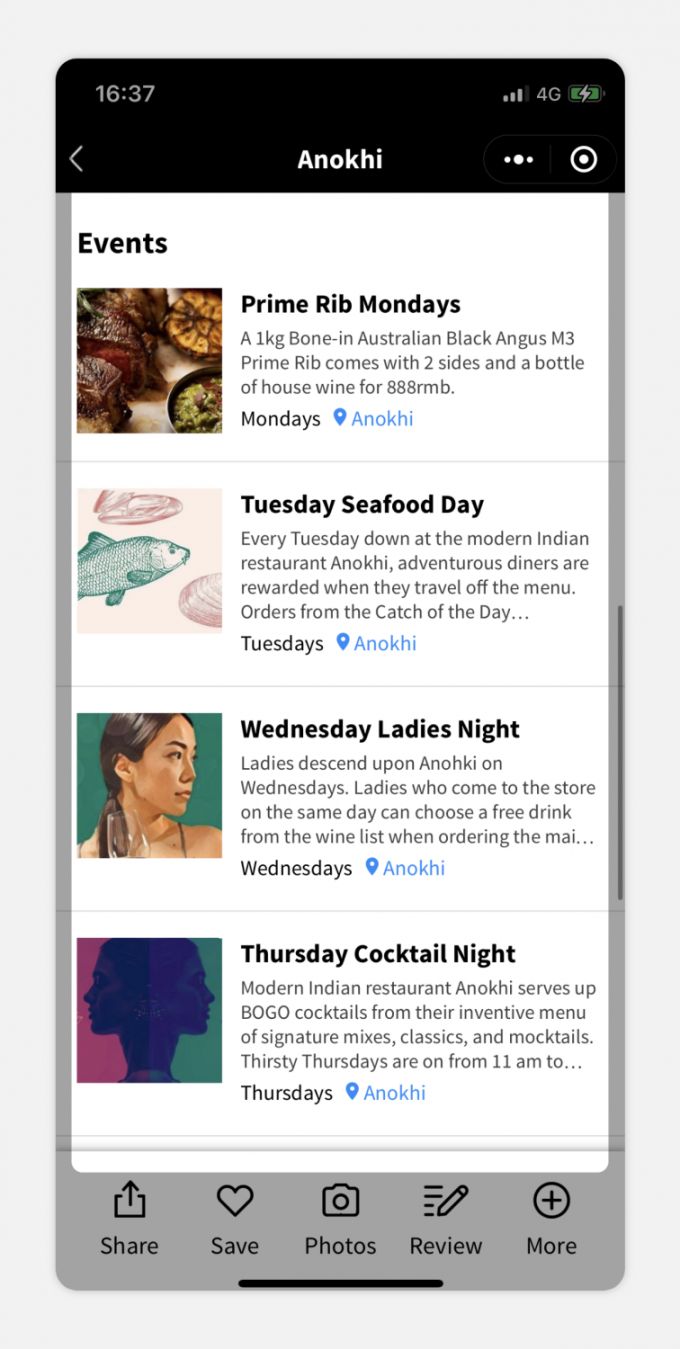Viewport: 680px width, 1349px height.
Task: Follow the Anokhi link next to Wednesdays
Action: (x=405, y=868)
